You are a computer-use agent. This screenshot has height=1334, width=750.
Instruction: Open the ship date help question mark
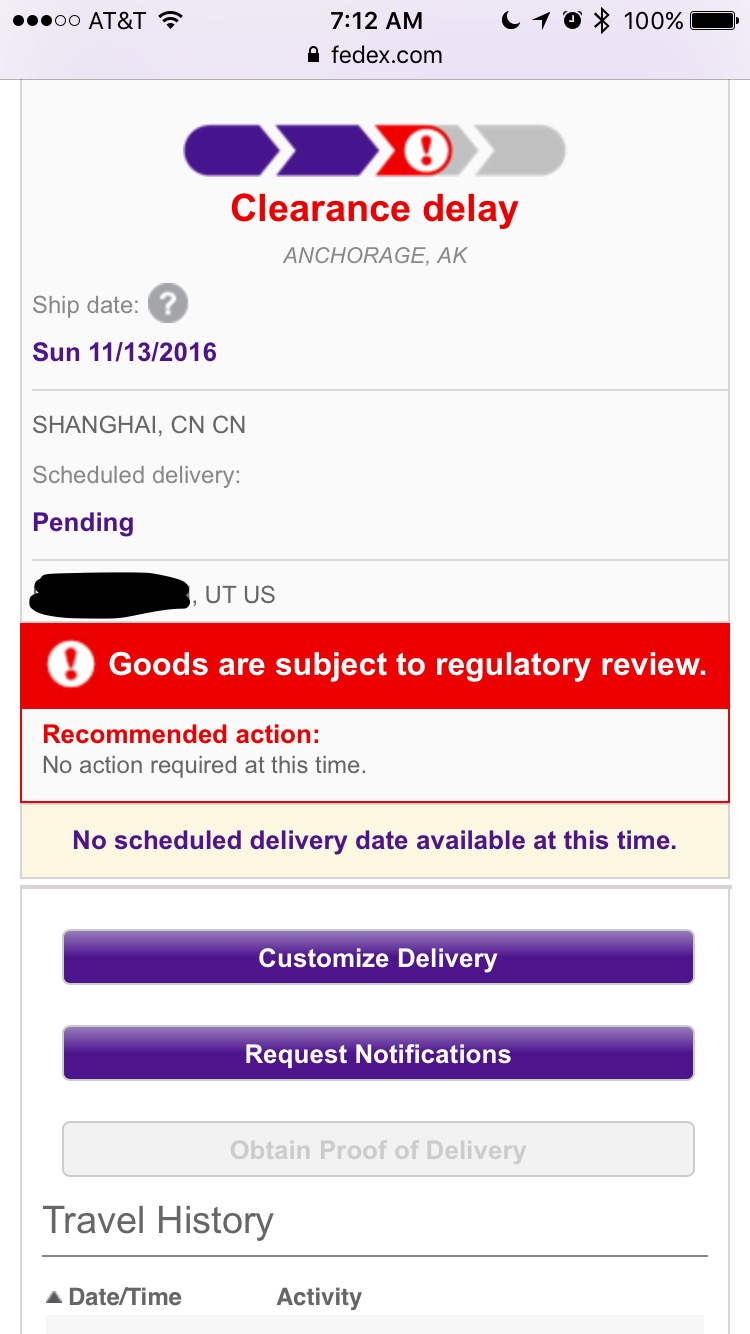tap(168, 304)
